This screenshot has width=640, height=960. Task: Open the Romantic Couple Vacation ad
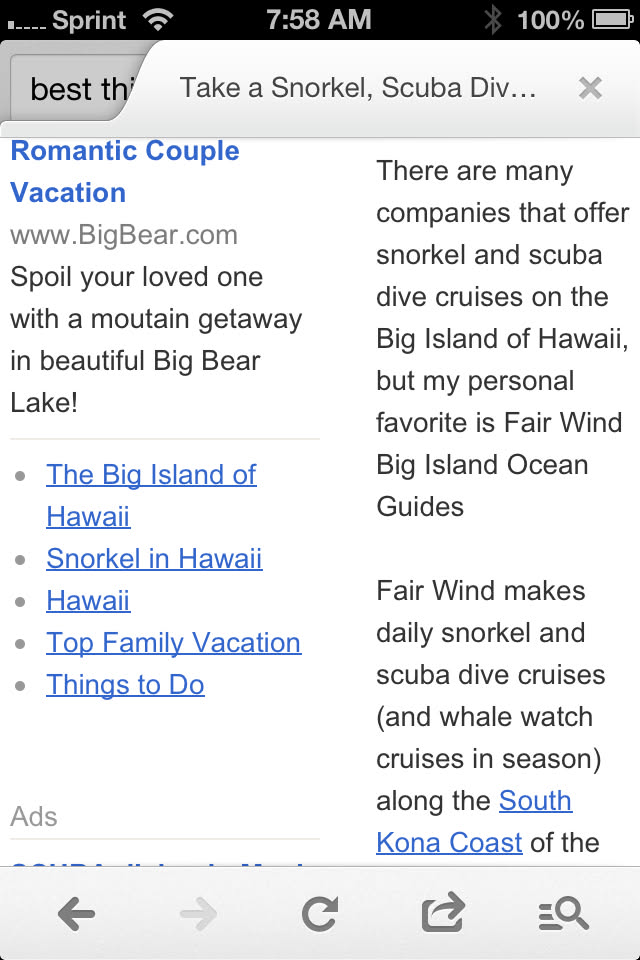125,171
